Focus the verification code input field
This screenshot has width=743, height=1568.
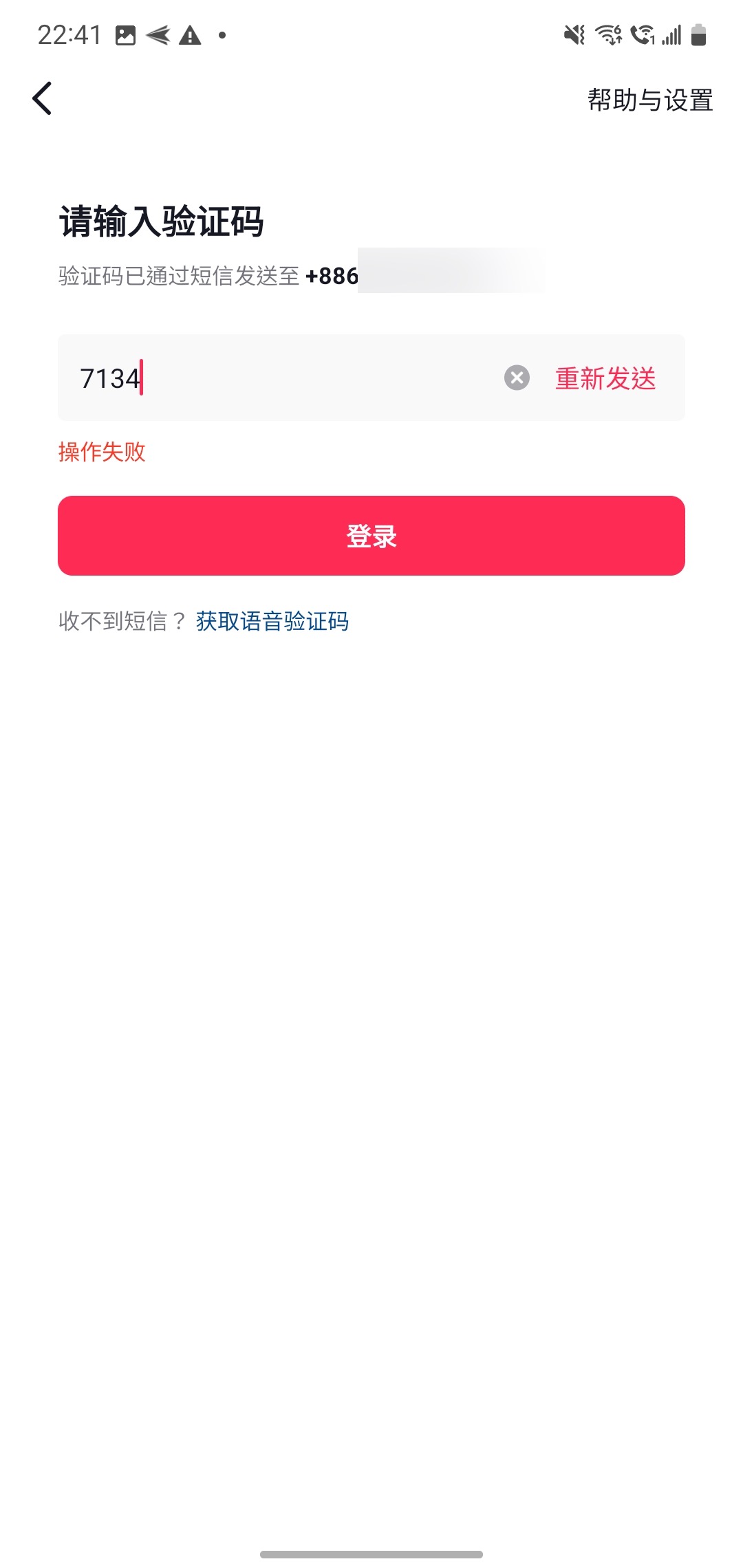[x=289, y=378]
